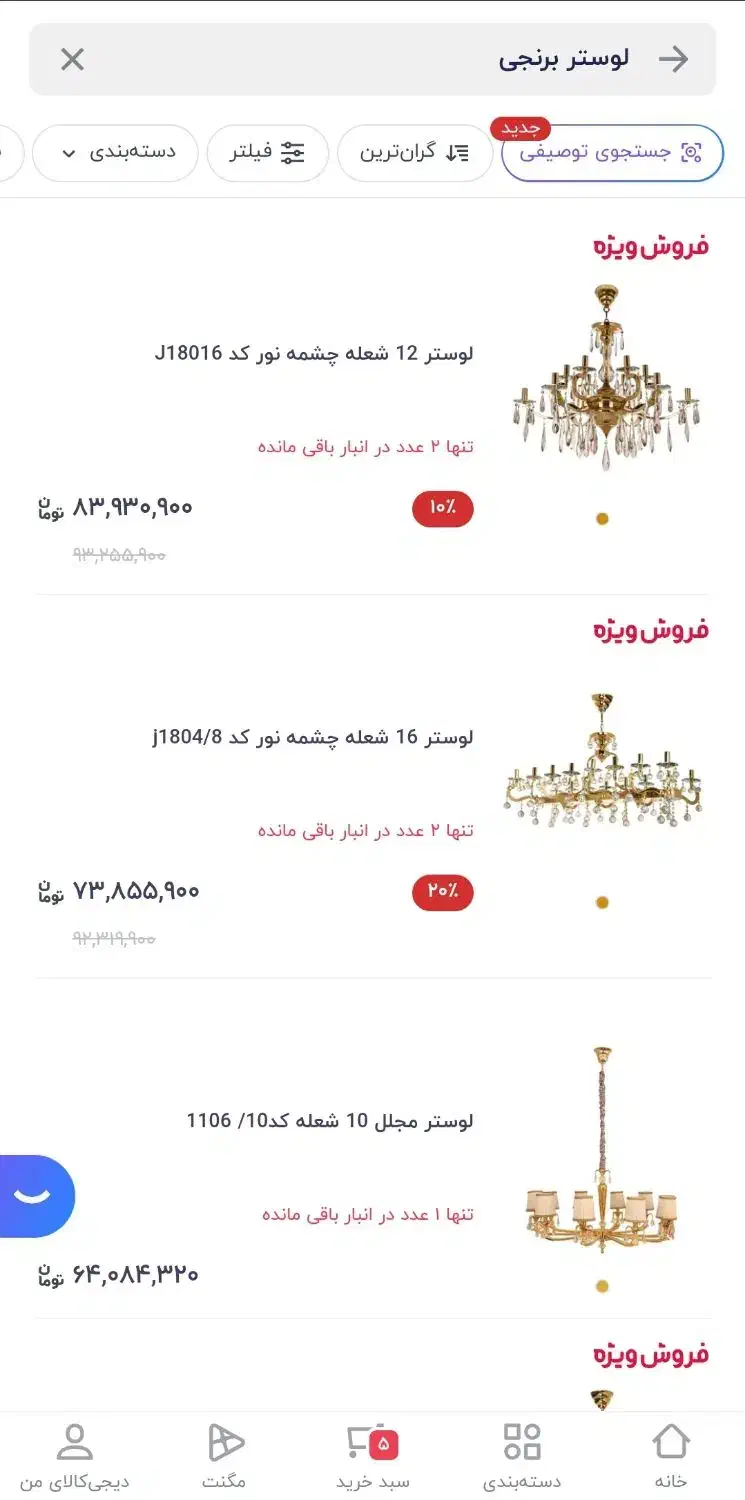Image resolution: width=745 pixels, height=1500 pixels.
Task: Open the 16 شعله chandelier j1804/8 product
Action: (312, 738)
